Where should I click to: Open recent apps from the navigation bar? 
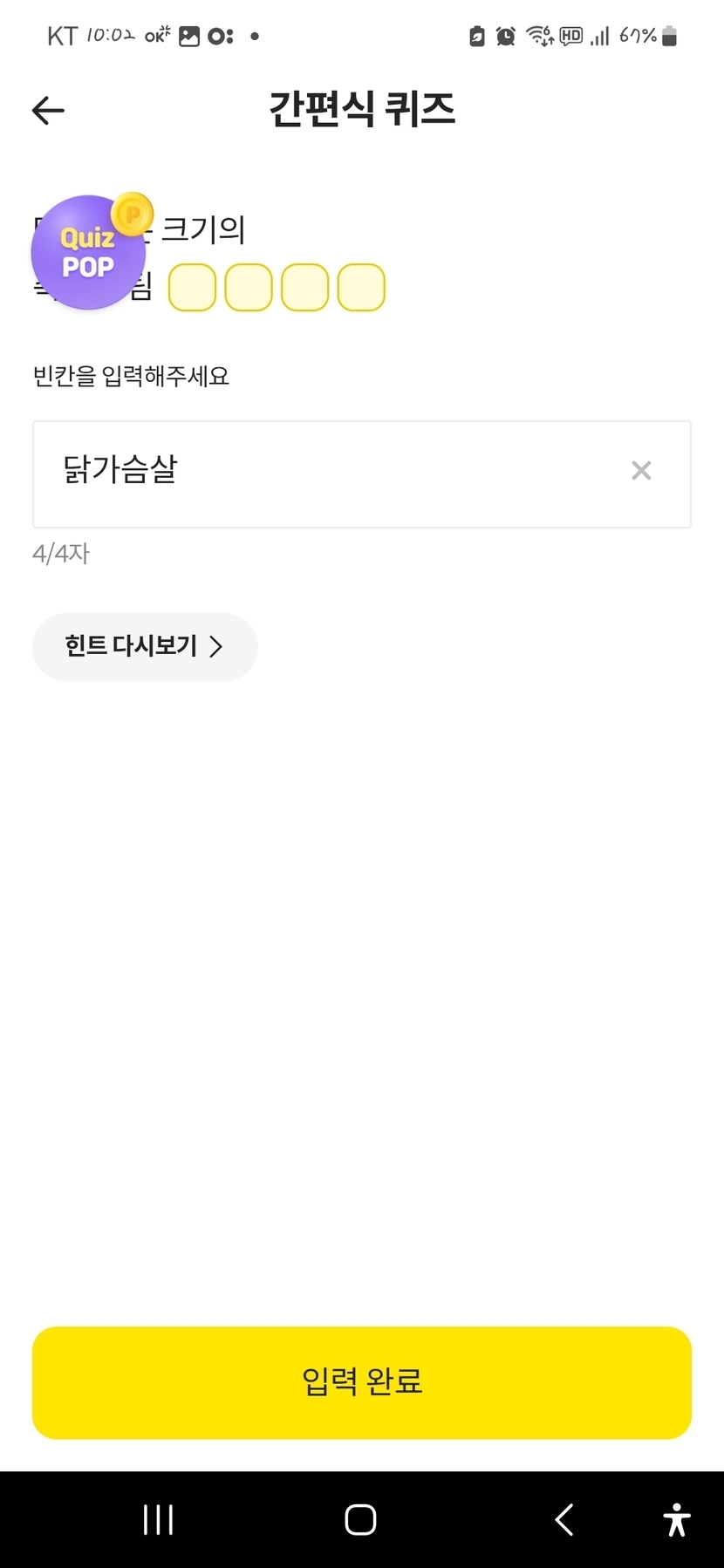pos(158,1520)
